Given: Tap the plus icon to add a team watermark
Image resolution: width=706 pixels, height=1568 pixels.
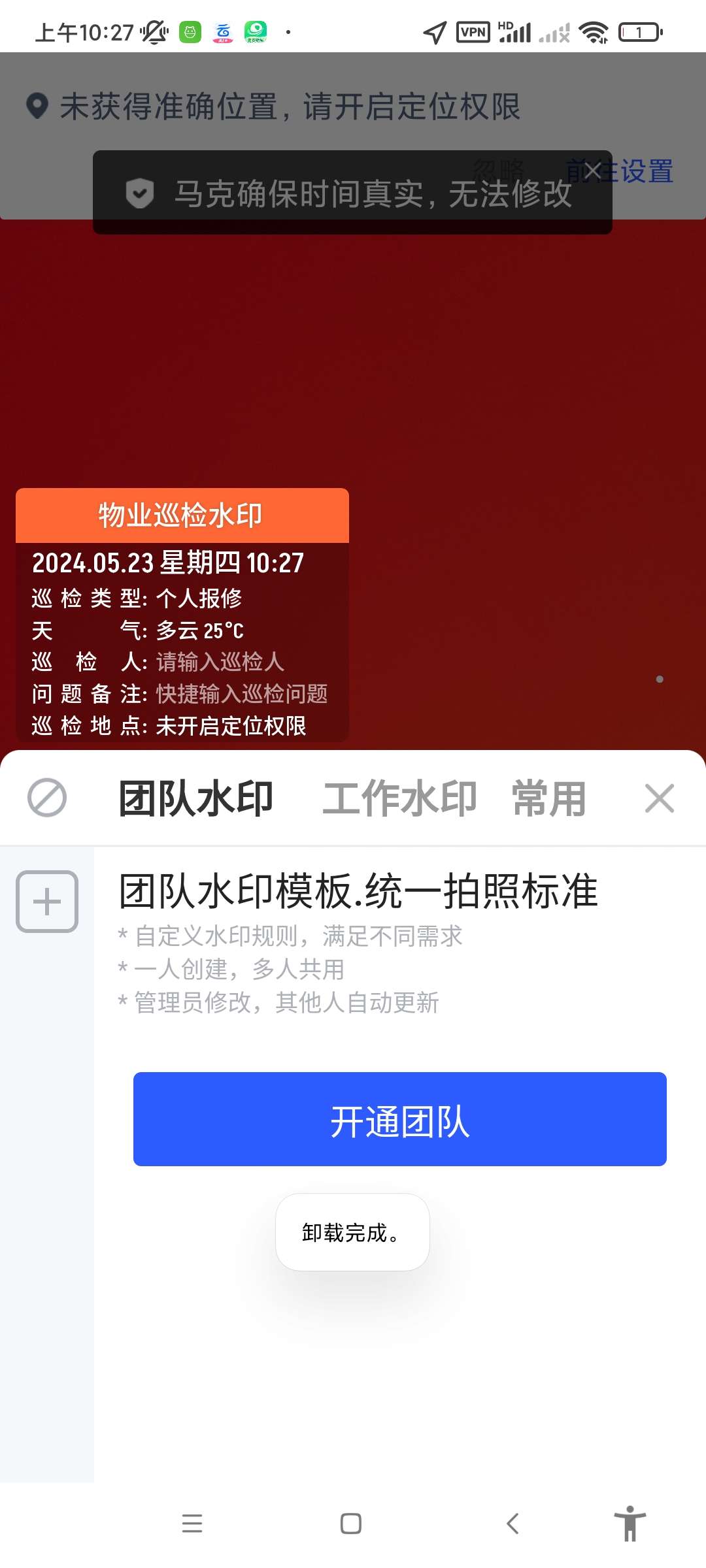Looking at the screenshot, I should click(47, 902).
